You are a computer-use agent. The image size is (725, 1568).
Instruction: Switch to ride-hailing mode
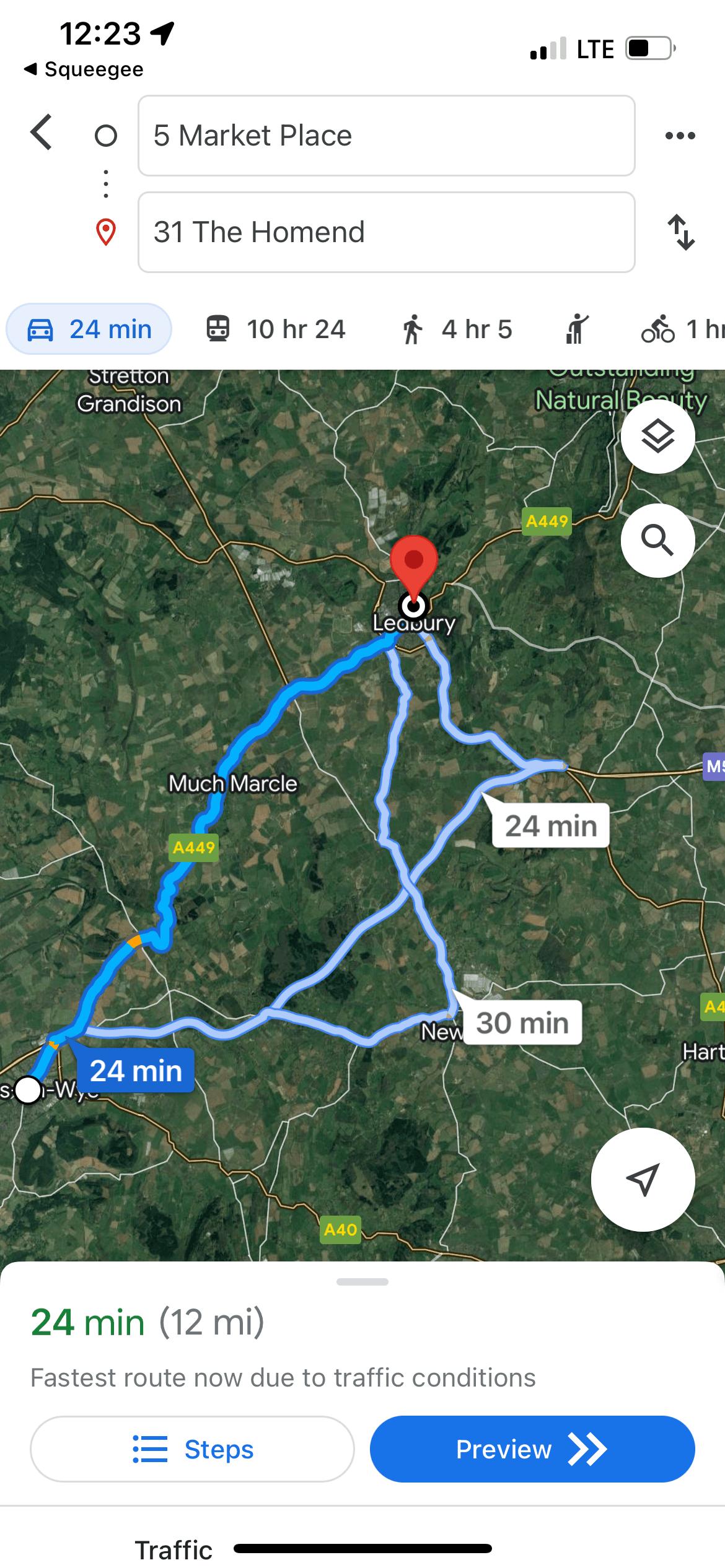[x=576, y=329]
